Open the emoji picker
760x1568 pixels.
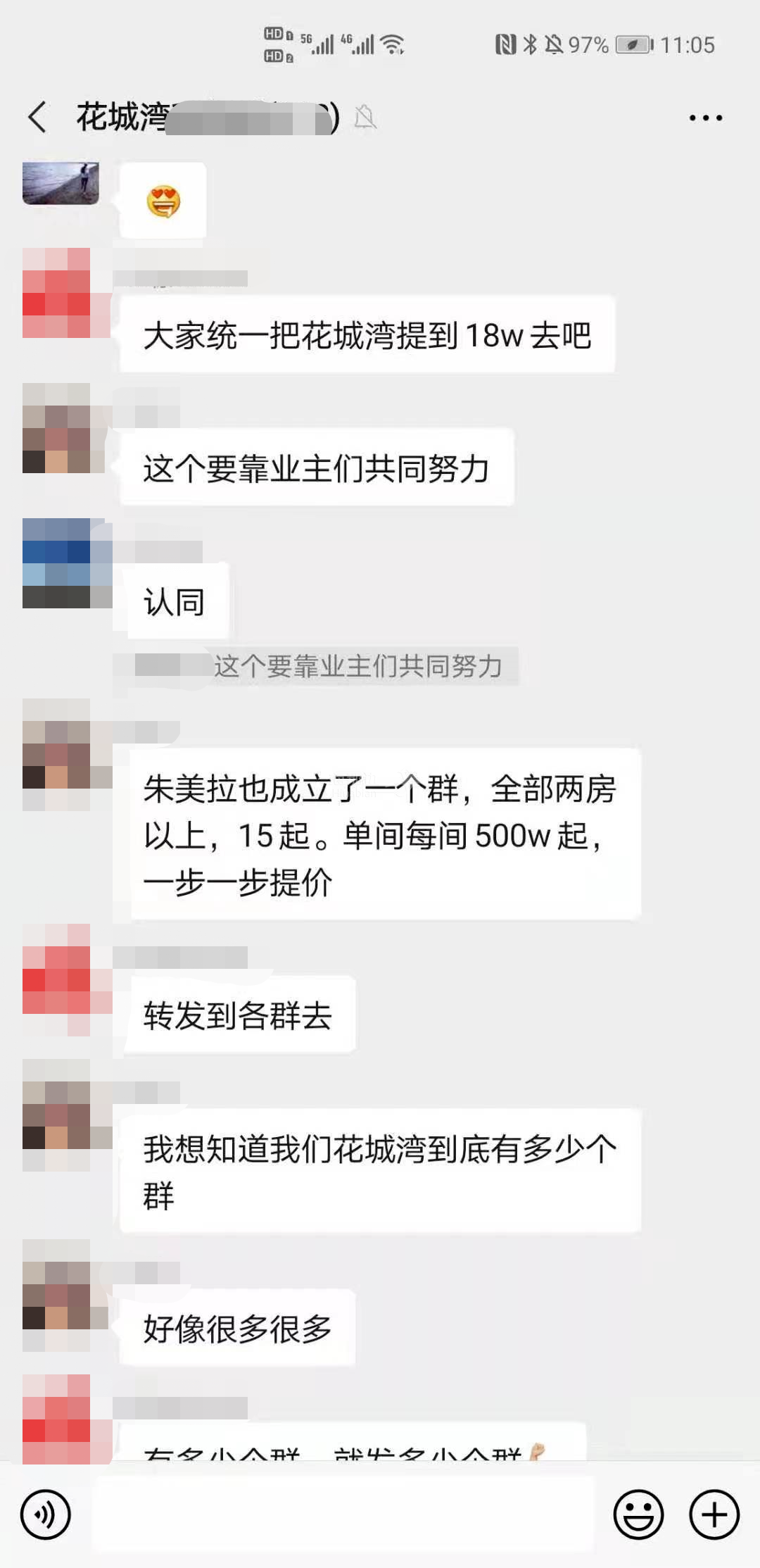638,1514
